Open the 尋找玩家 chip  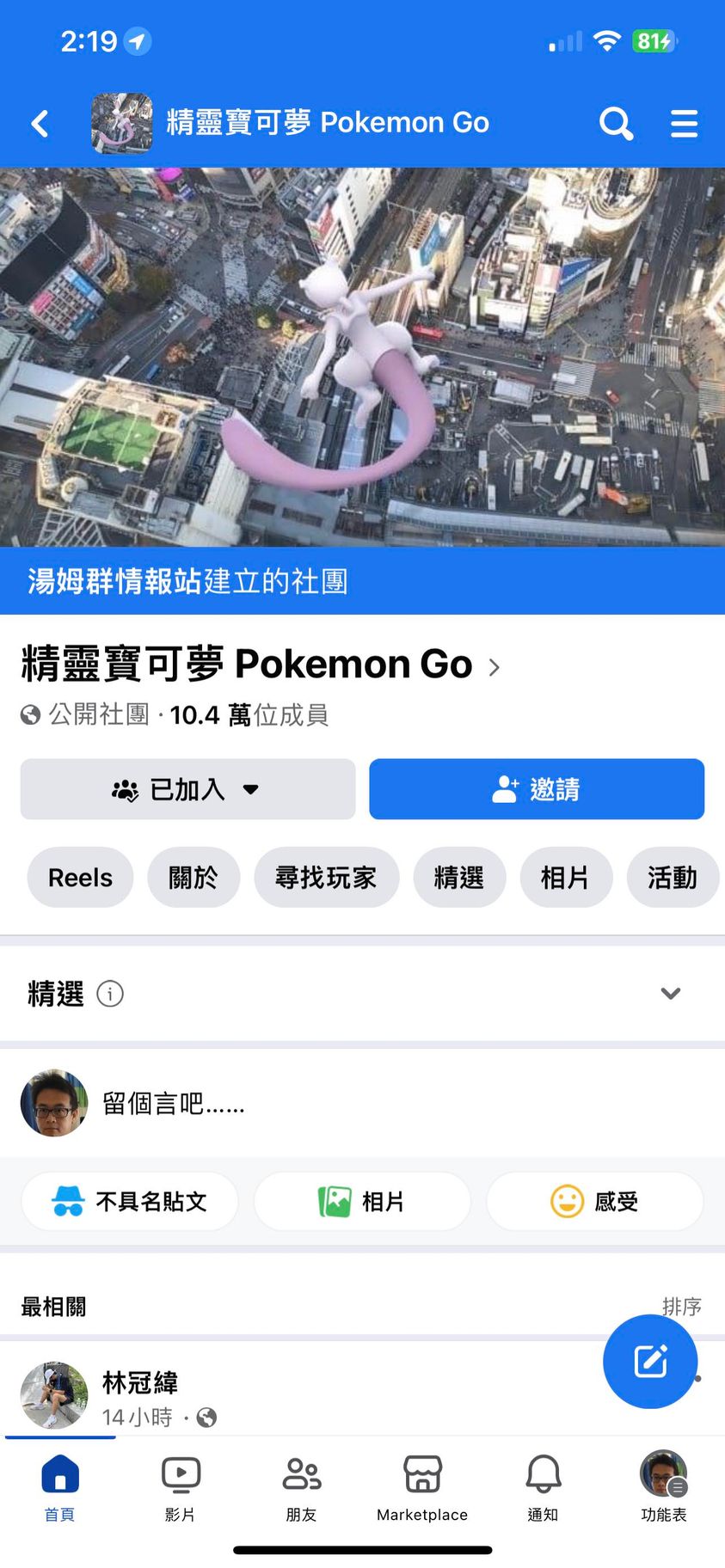(x=326, y=878)
